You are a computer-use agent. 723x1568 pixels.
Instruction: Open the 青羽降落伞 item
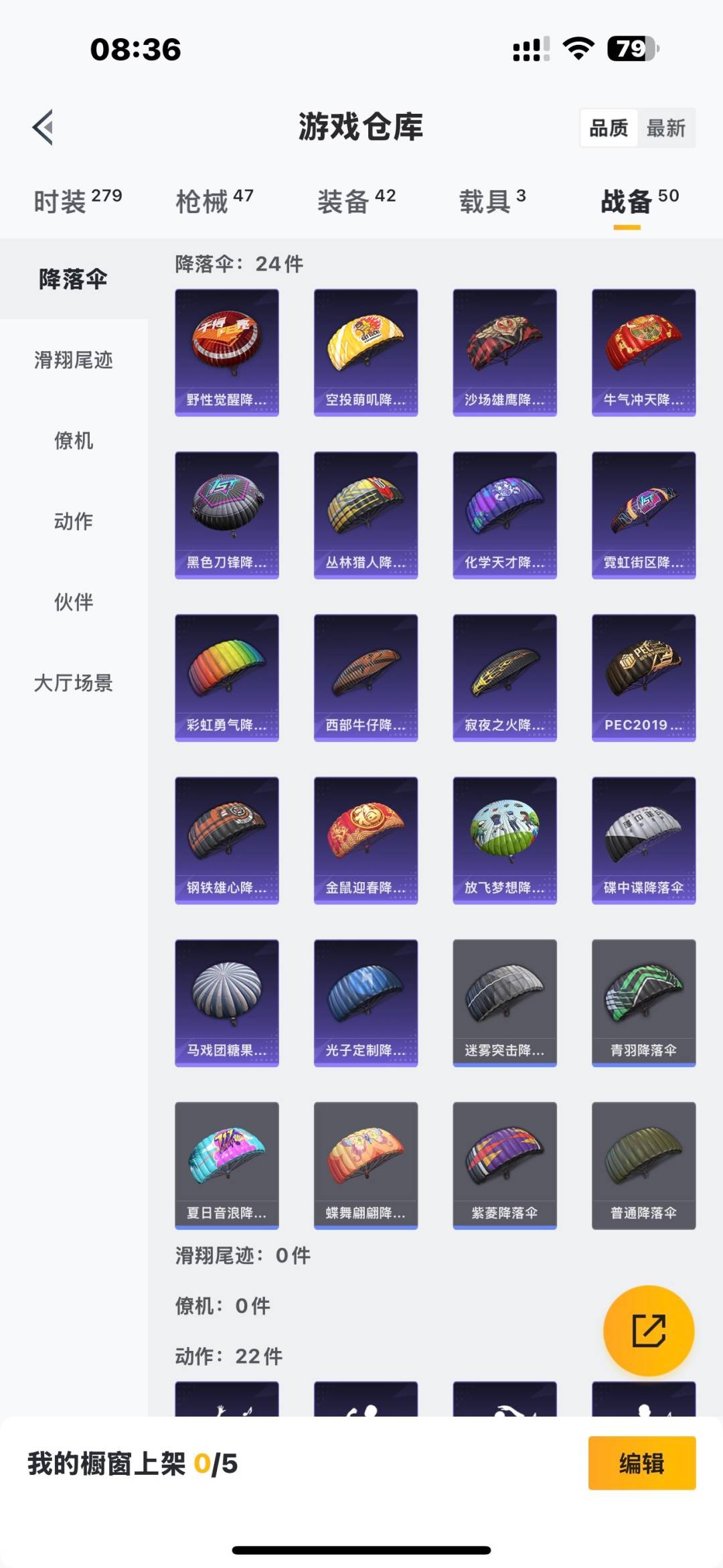click(643, 1003)
